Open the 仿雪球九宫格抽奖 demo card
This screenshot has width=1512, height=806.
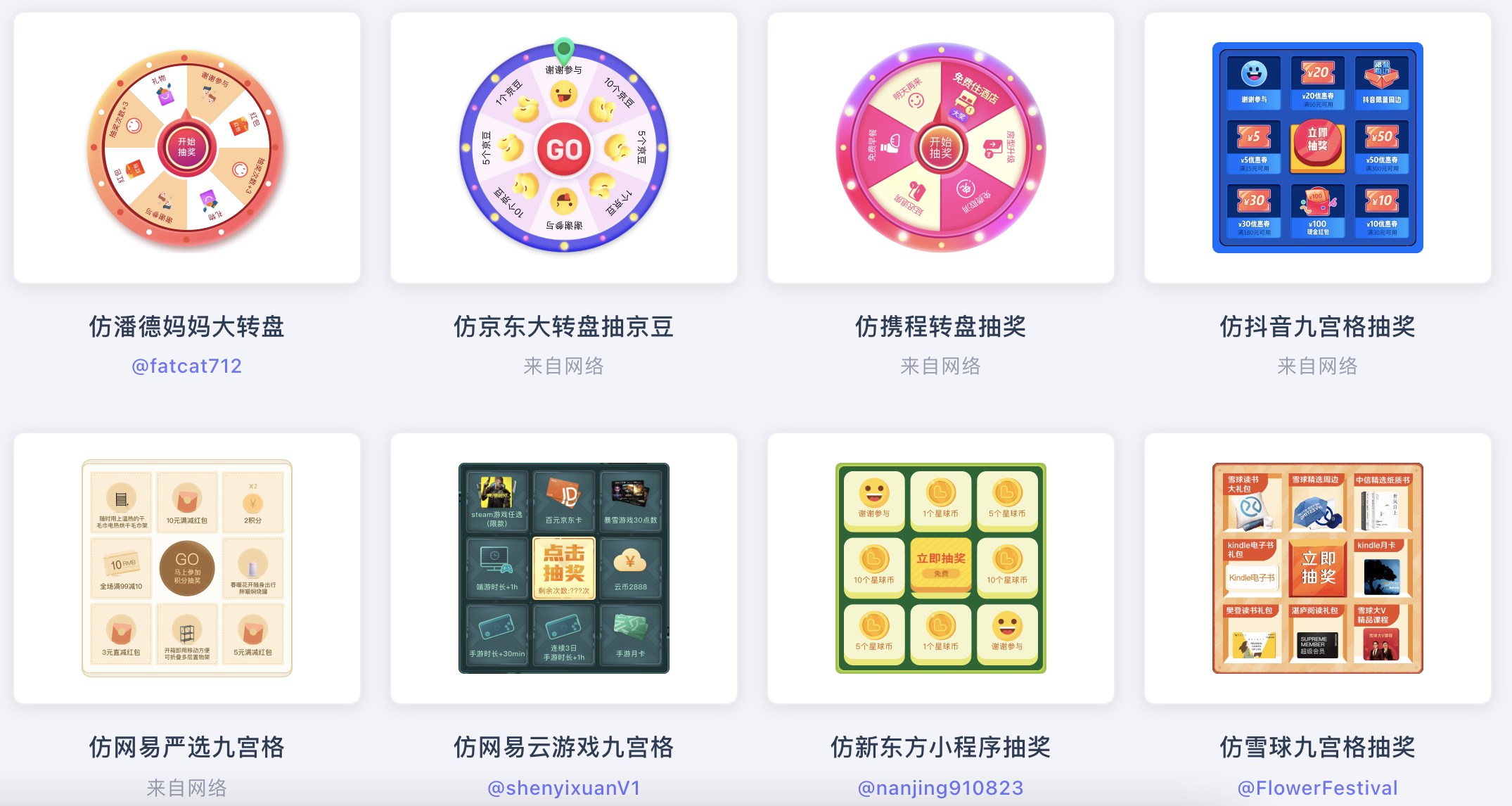tap(1317, 568)
